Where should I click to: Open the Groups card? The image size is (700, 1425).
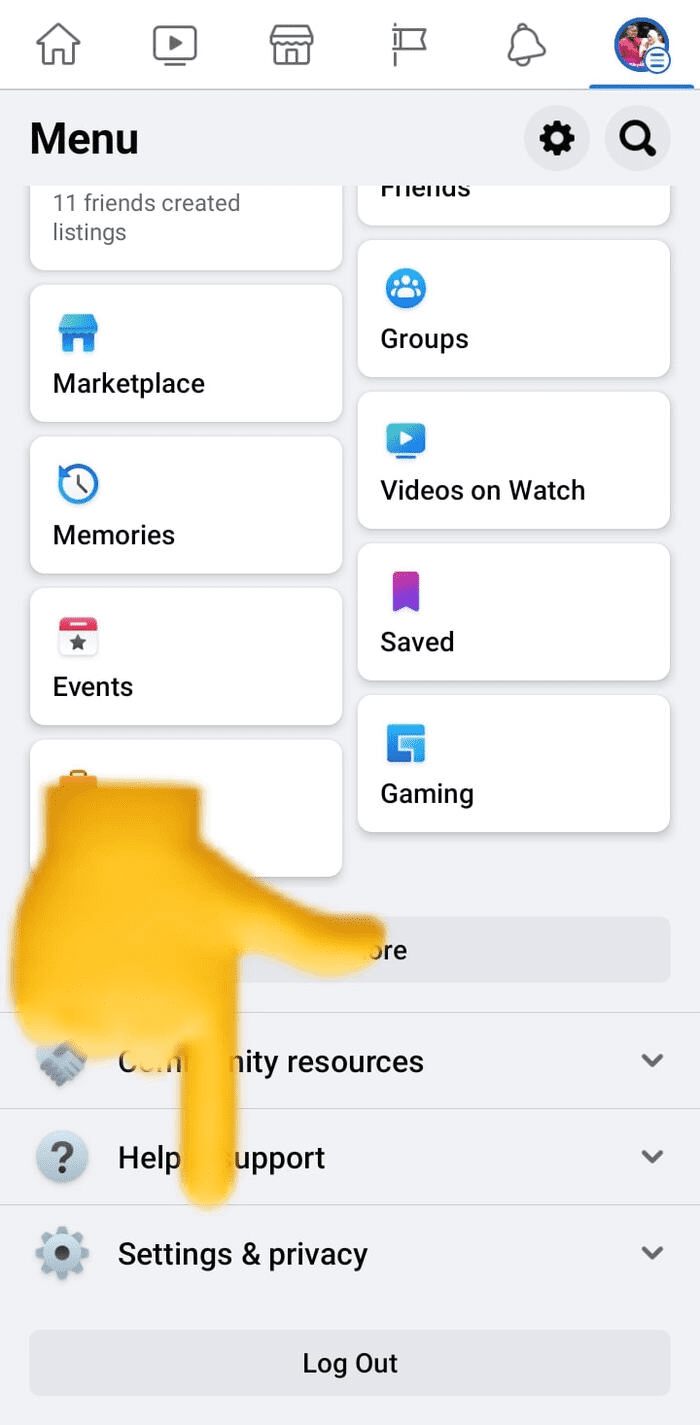[513, 309]
